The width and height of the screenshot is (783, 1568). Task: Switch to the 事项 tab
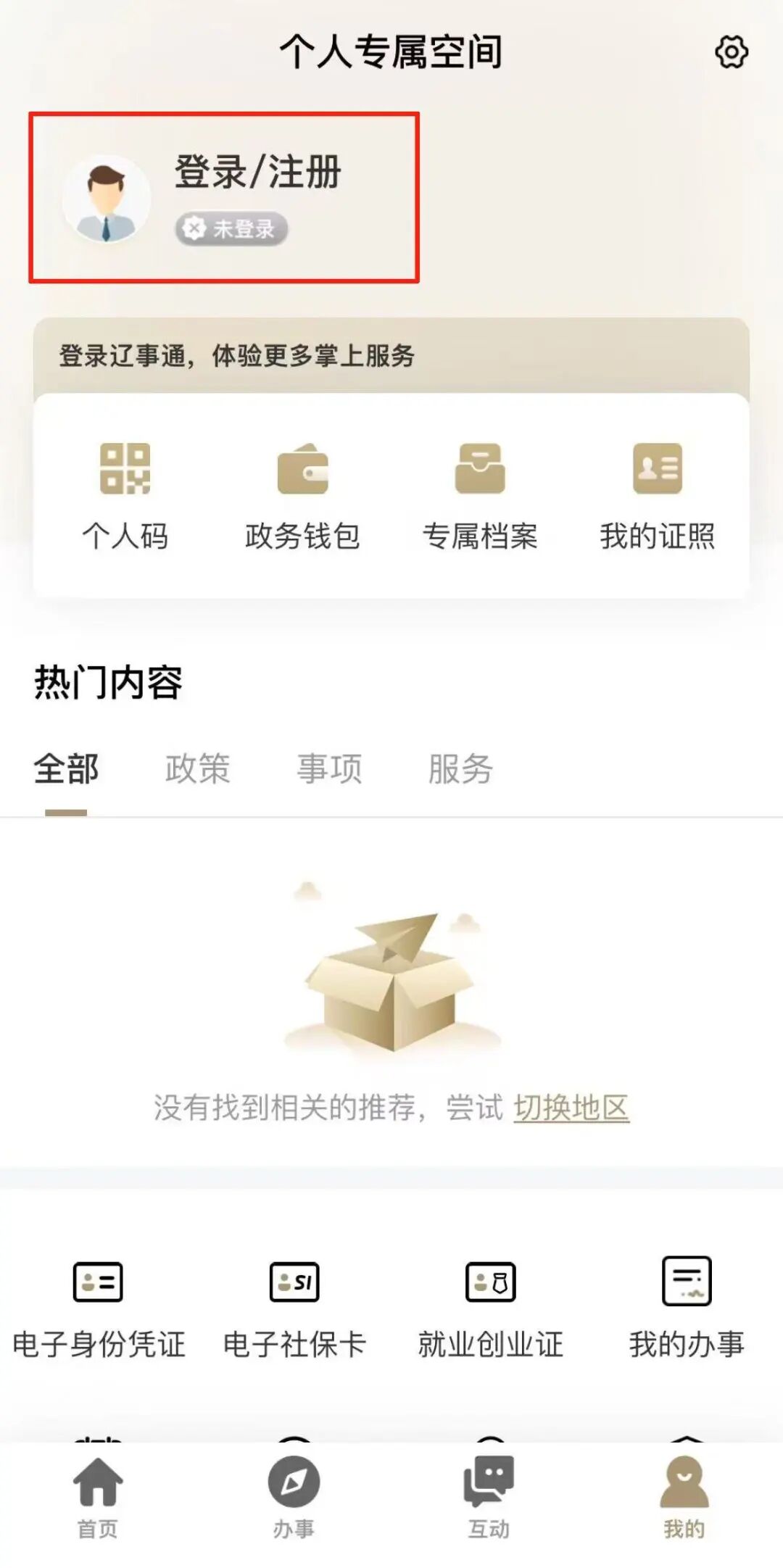pyautogui.click(x=329, y=769)
